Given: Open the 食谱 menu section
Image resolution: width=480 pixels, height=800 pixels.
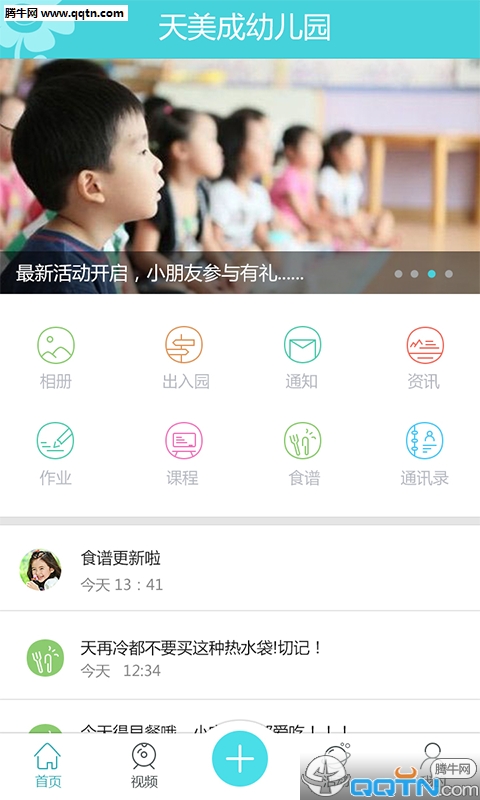Looking at the screenshot, I should point(303,454).
